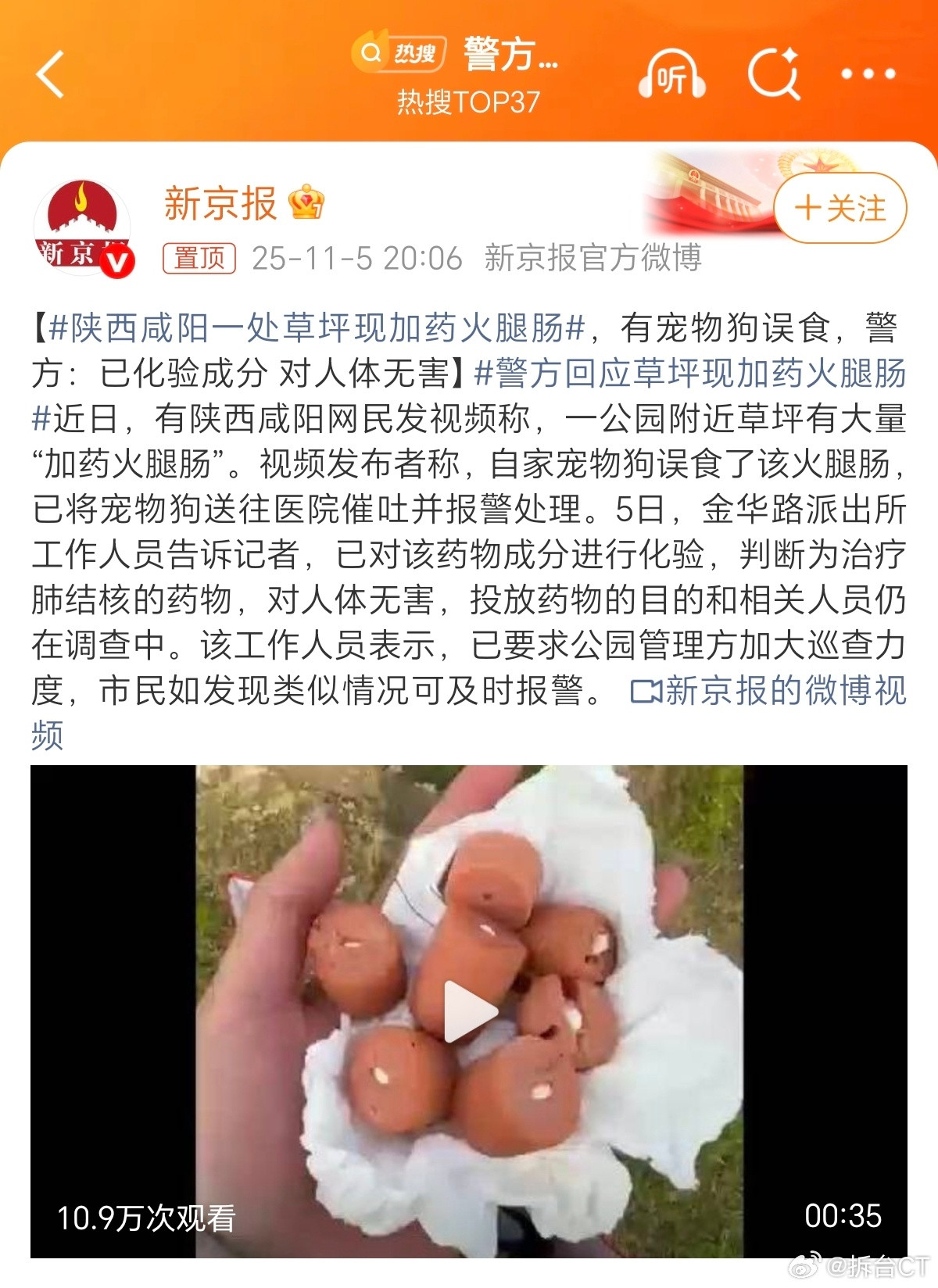Tap the crown membership badge beside 新京报

click(305, 202)
